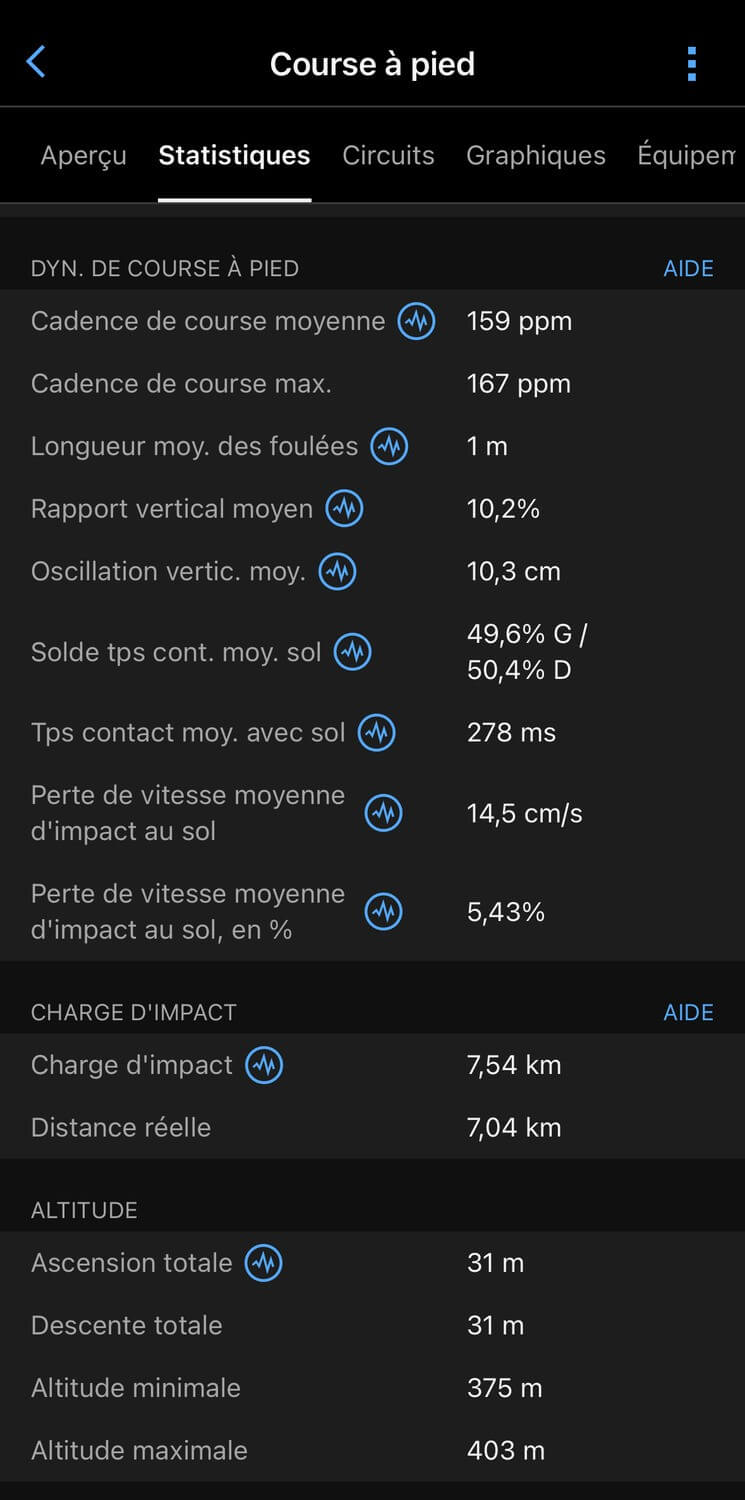This screenshot has width=745, height=1500.
Task: Open the Graphiques tab
Action: (536, 156)
